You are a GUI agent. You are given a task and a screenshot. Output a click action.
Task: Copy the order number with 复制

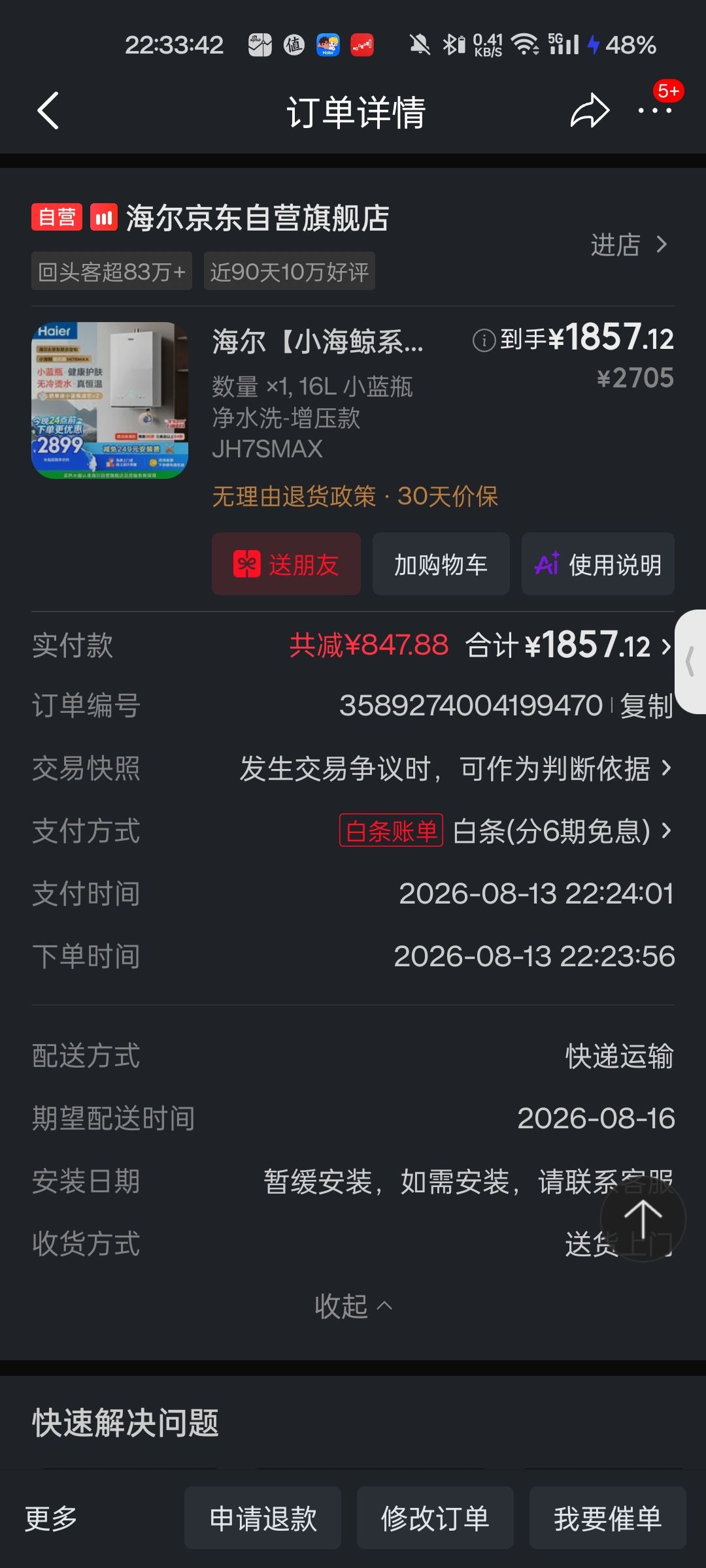tap(647, 706)
